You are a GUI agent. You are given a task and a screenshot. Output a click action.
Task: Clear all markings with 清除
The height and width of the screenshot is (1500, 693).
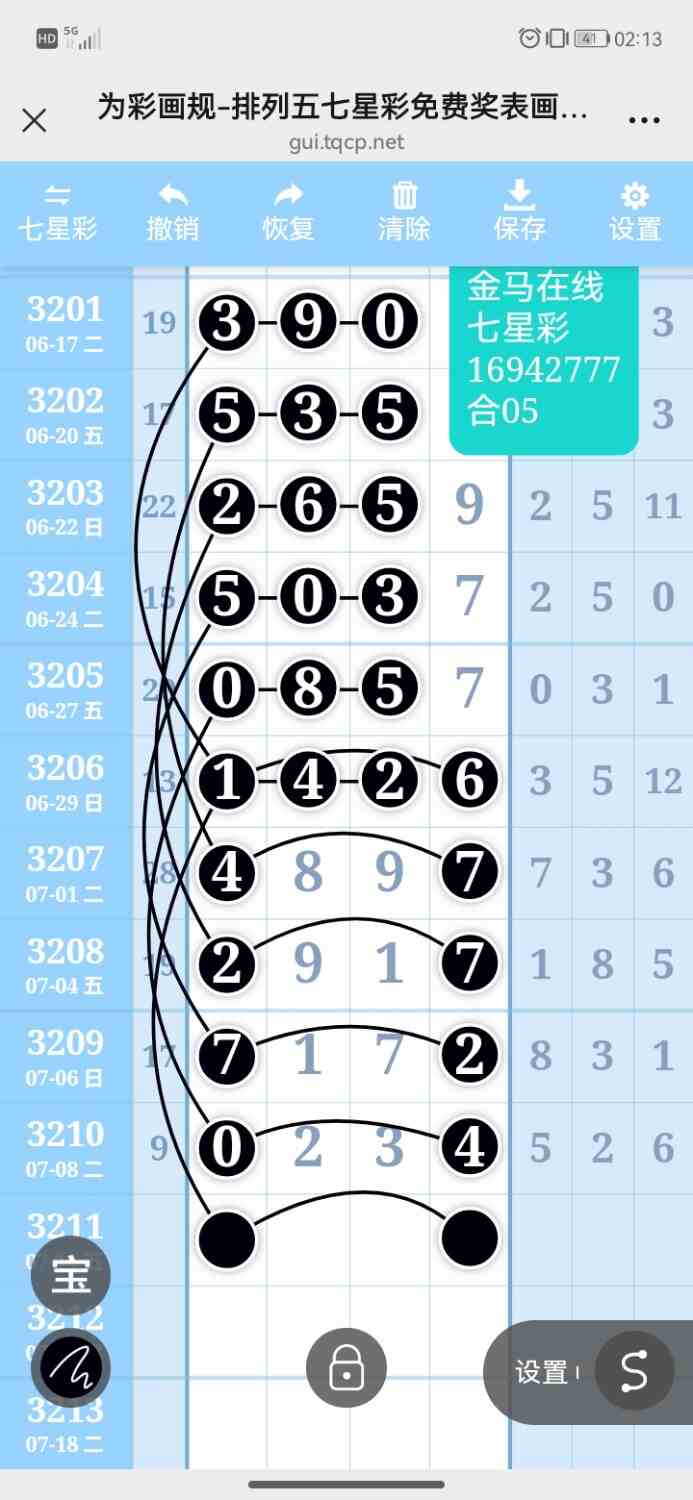coord(404,212)
